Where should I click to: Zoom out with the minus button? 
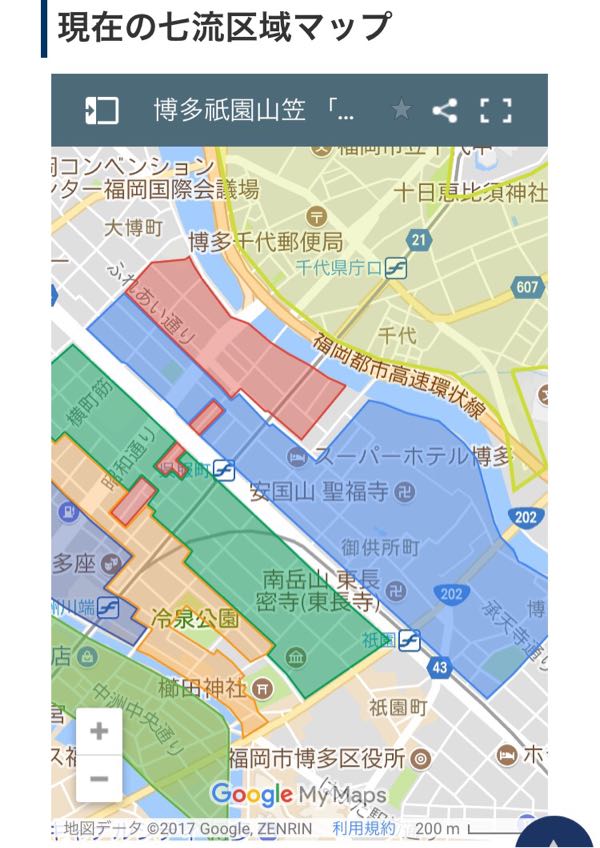click(99, 778)
